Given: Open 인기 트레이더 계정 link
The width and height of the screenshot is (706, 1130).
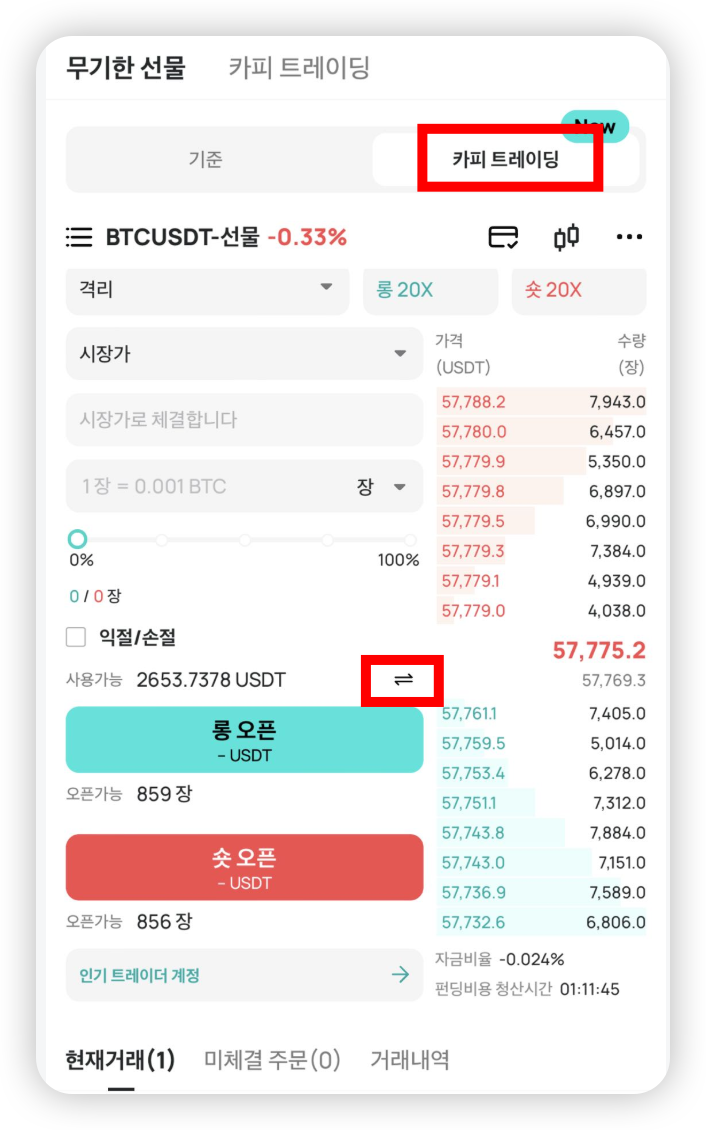Looking at the screenshot, I should coord(244,975).
